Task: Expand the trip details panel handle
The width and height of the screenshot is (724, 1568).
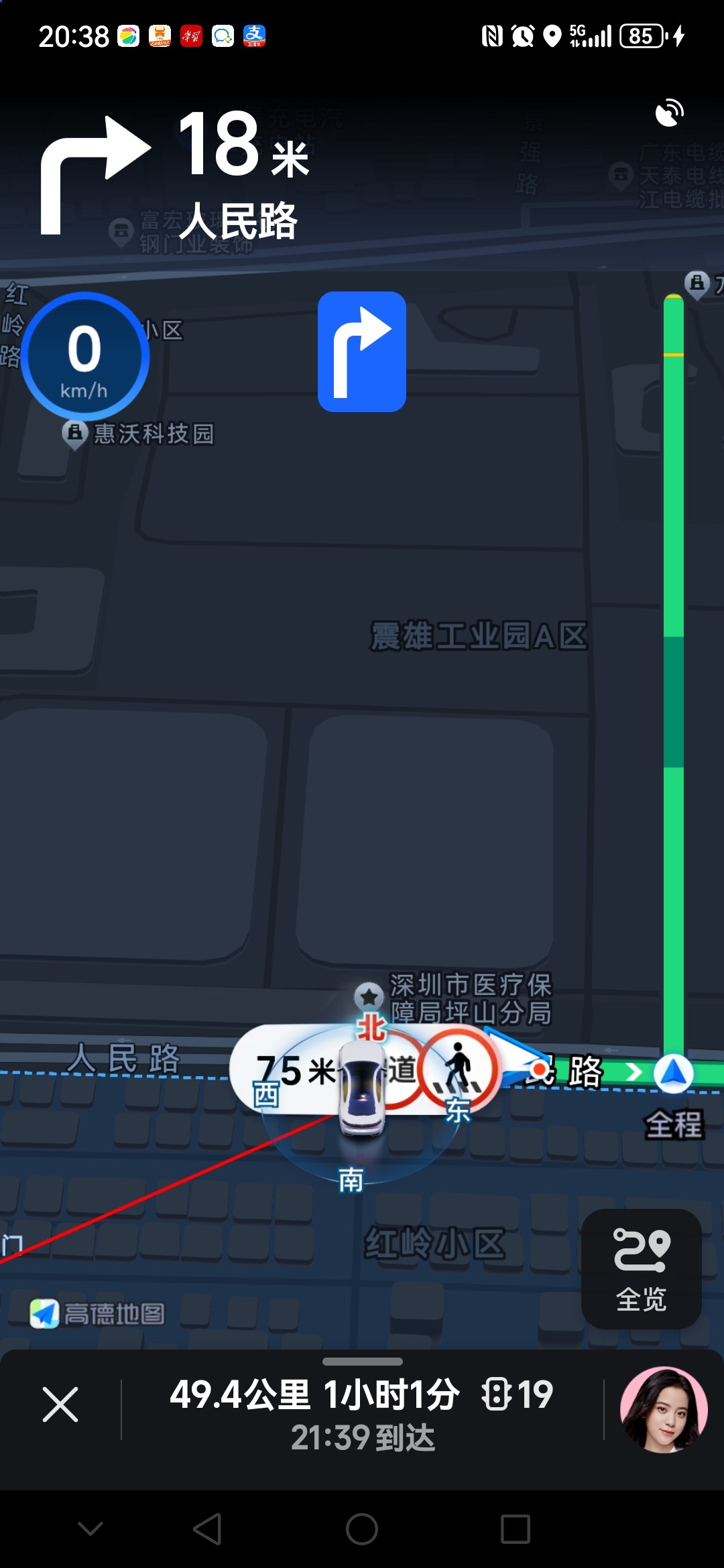Action: point(362,1362)
